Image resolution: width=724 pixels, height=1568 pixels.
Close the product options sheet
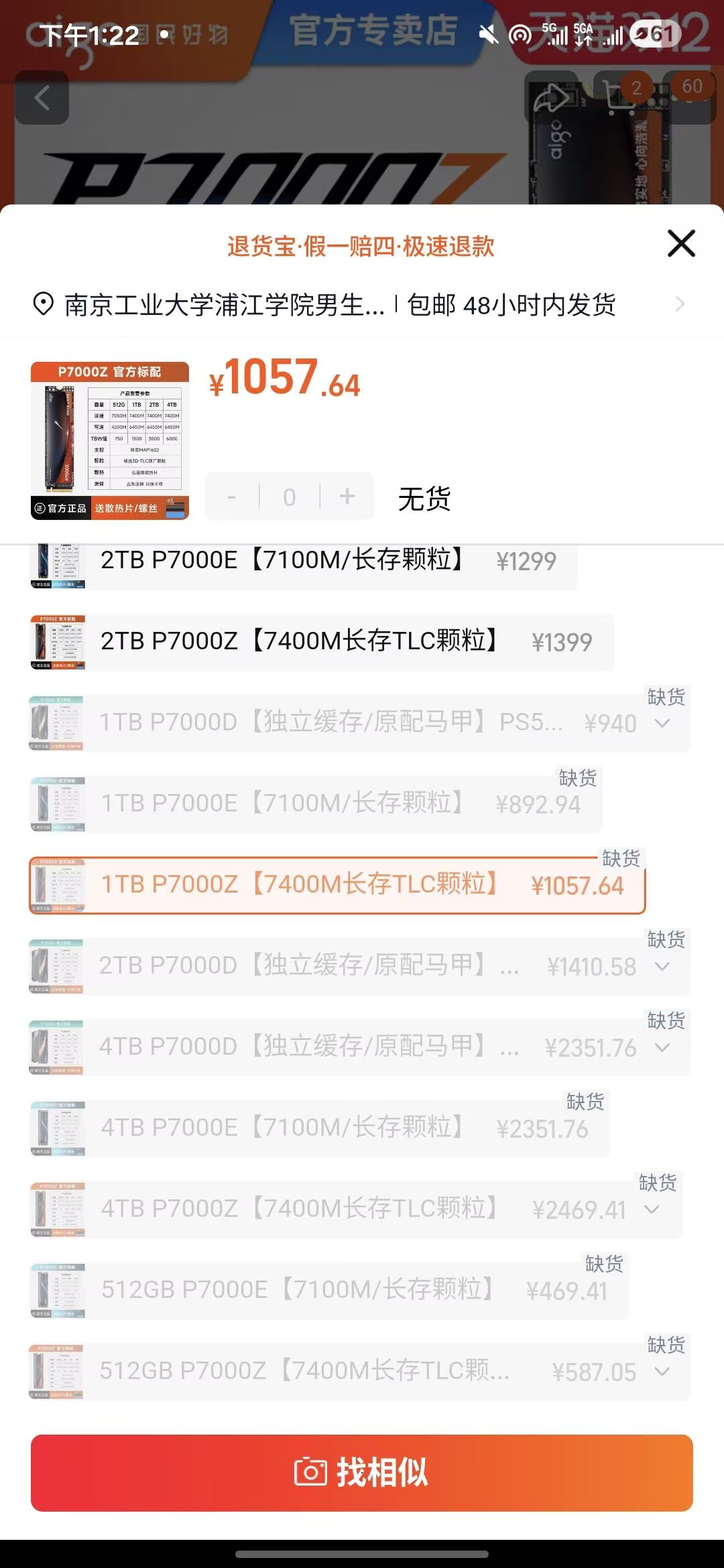(x=681, y=243)
